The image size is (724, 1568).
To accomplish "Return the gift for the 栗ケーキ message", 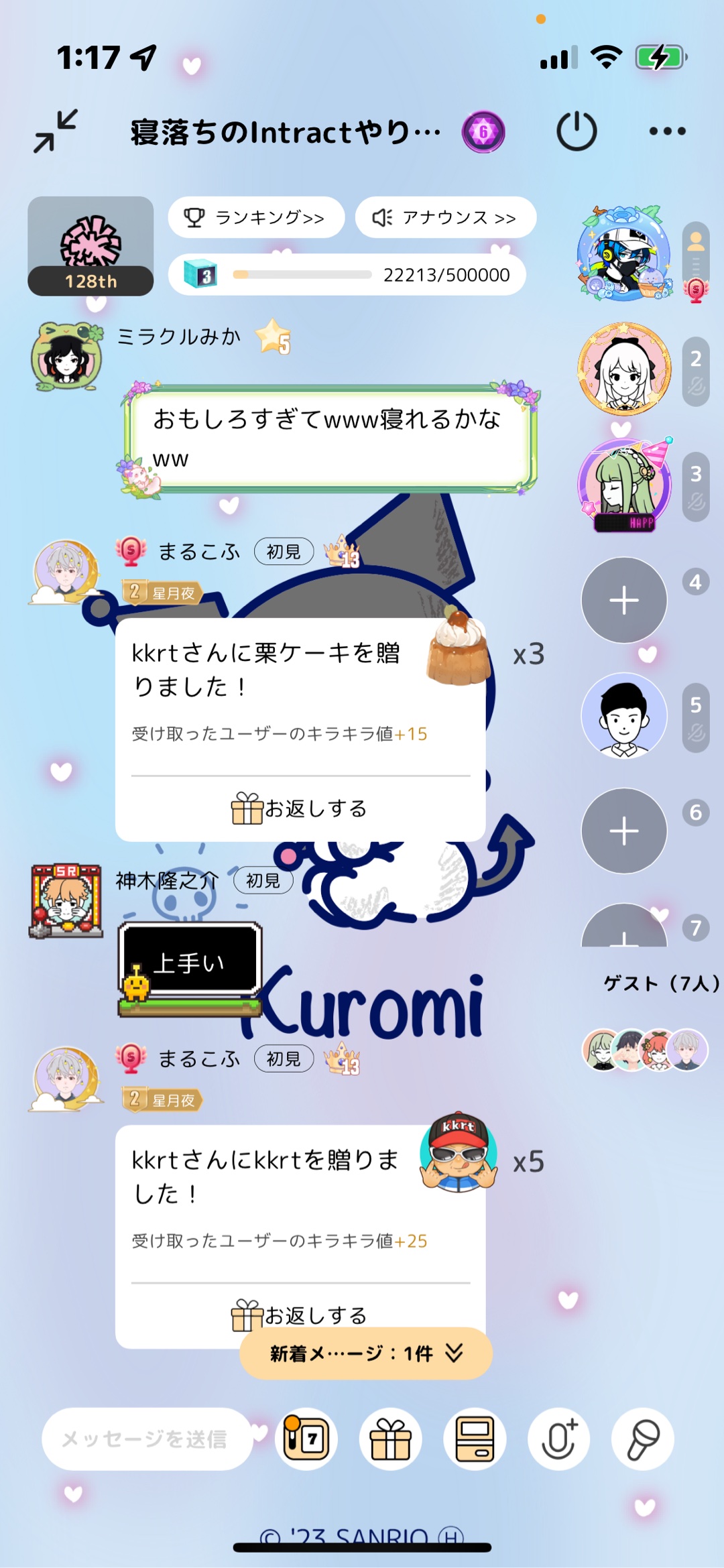I will click(x=300, y=808).
